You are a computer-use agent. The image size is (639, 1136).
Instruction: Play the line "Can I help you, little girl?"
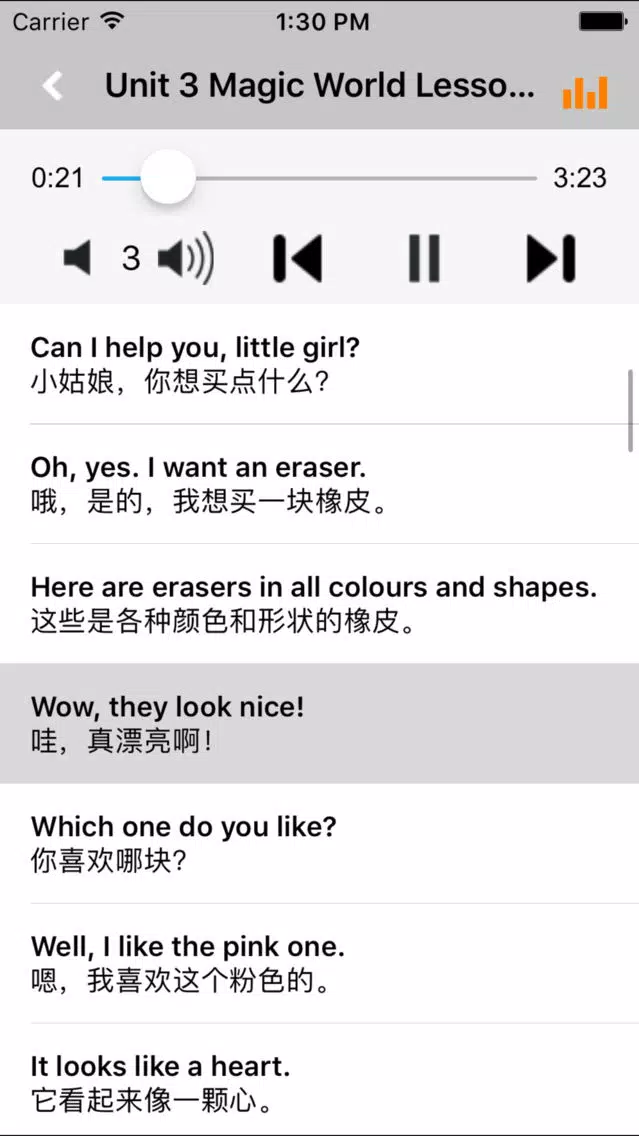click(x=319, y=364)
